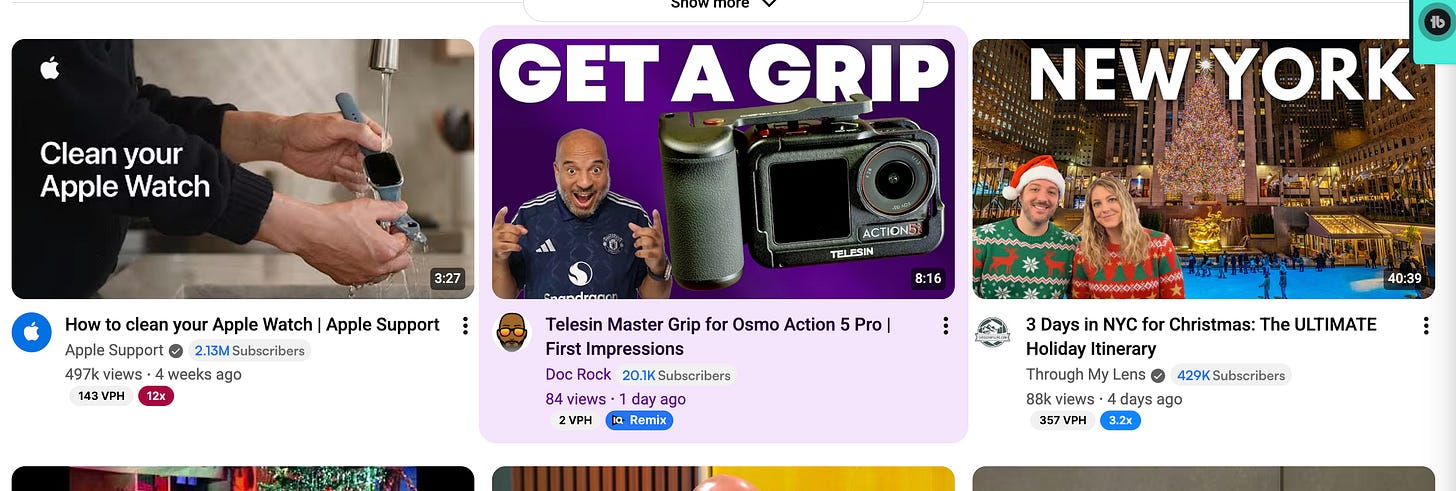Open the Telesin Master Grip First Impressions title
This screenshot has height=491, width=1456.
pos(717,336)
